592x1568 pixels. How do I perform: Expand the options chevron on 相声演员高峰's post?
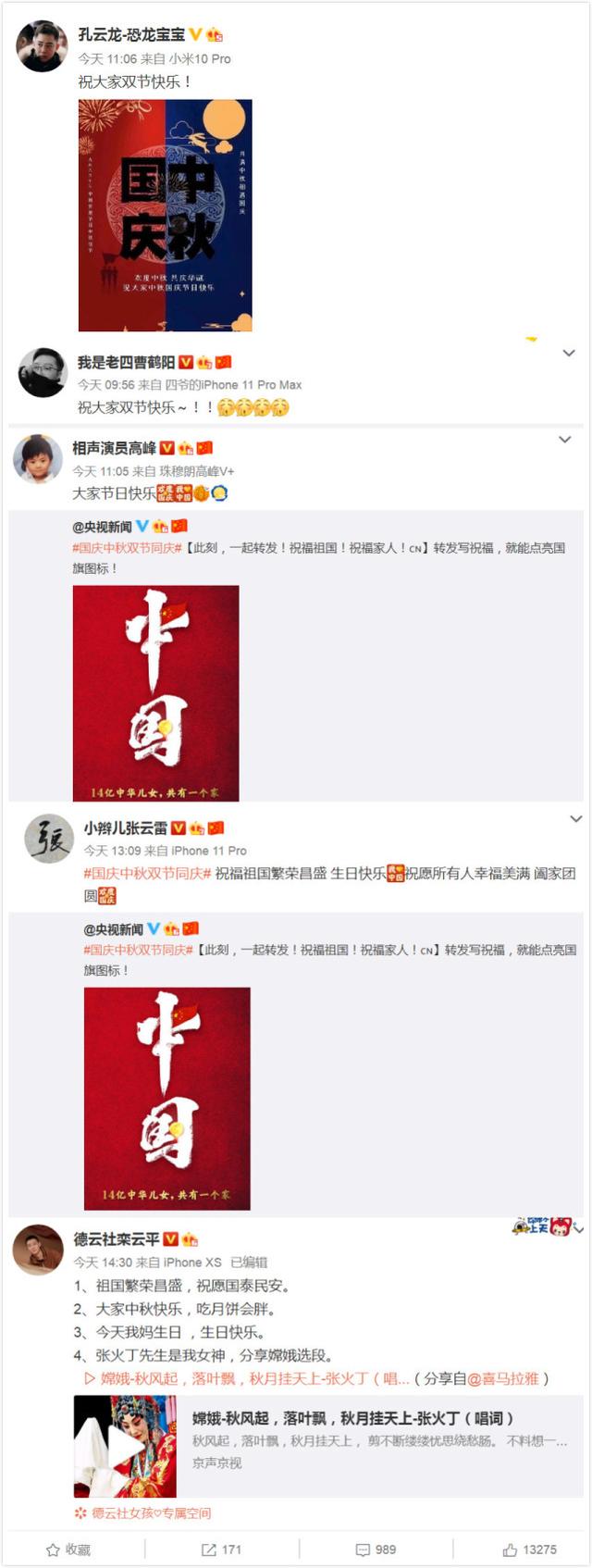565,440
